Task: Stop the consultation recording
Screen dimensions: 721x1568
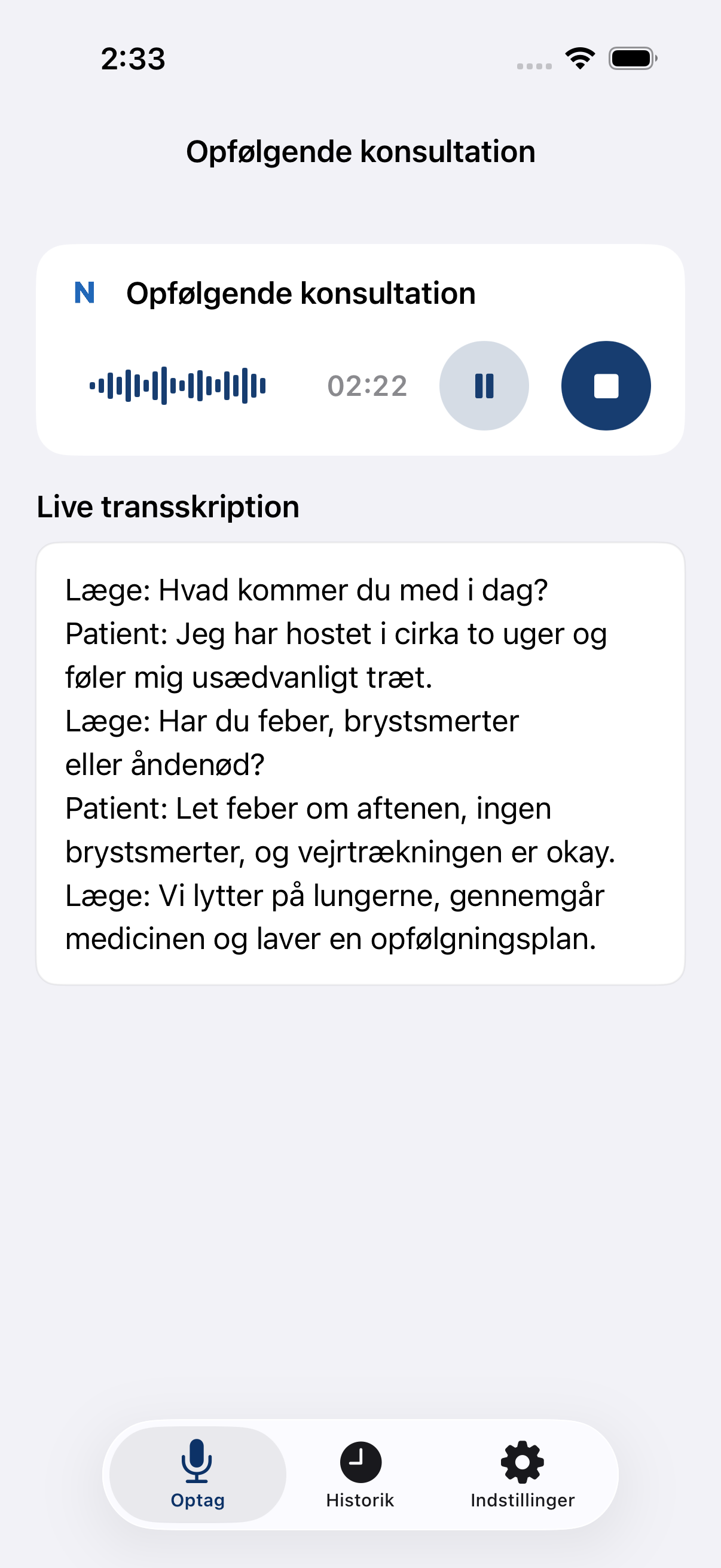Action: click(x=606, y=386)
